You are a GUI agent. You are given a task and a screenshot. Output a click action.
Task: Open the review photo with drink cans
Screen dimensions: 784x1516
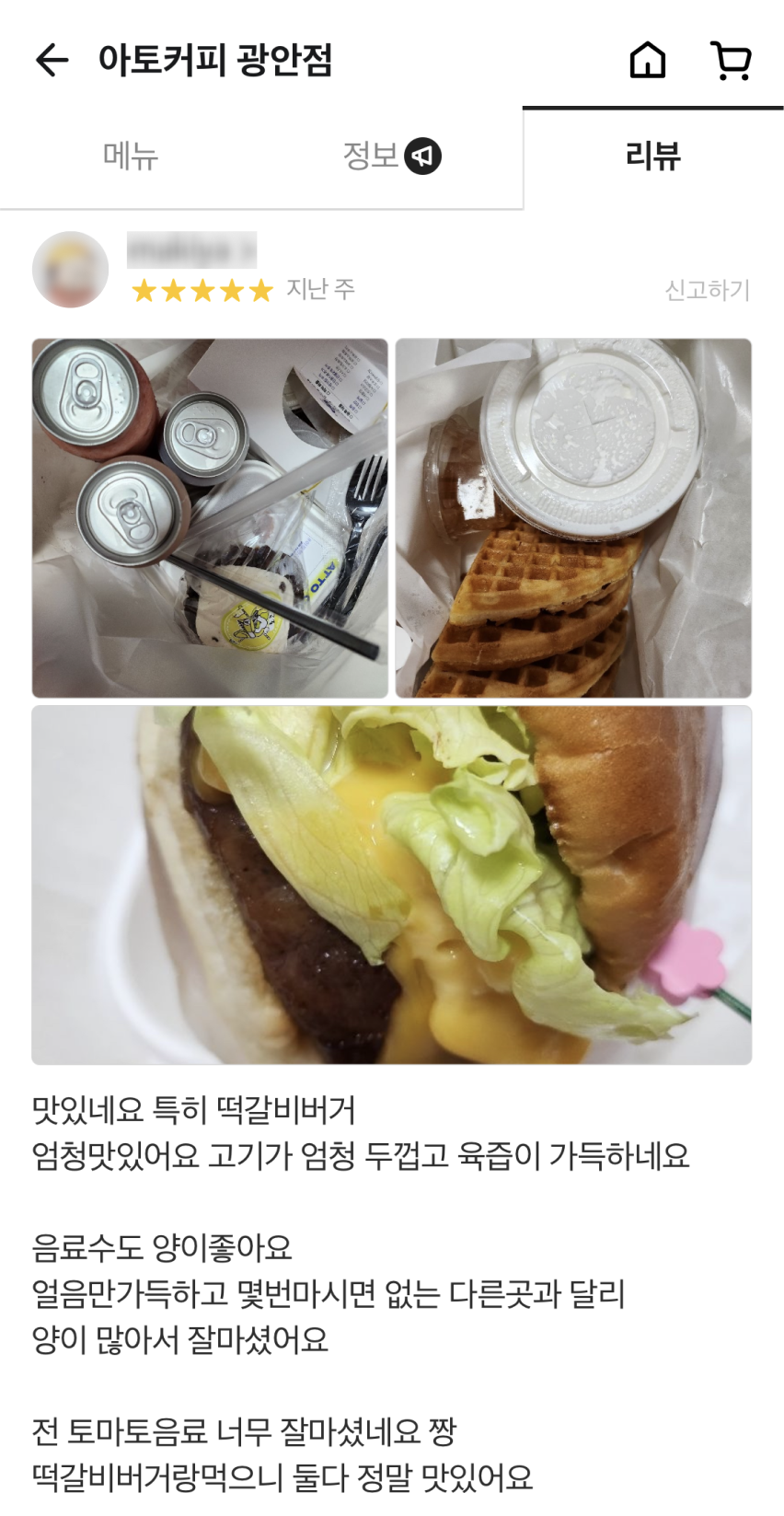[x=210, y=518]
